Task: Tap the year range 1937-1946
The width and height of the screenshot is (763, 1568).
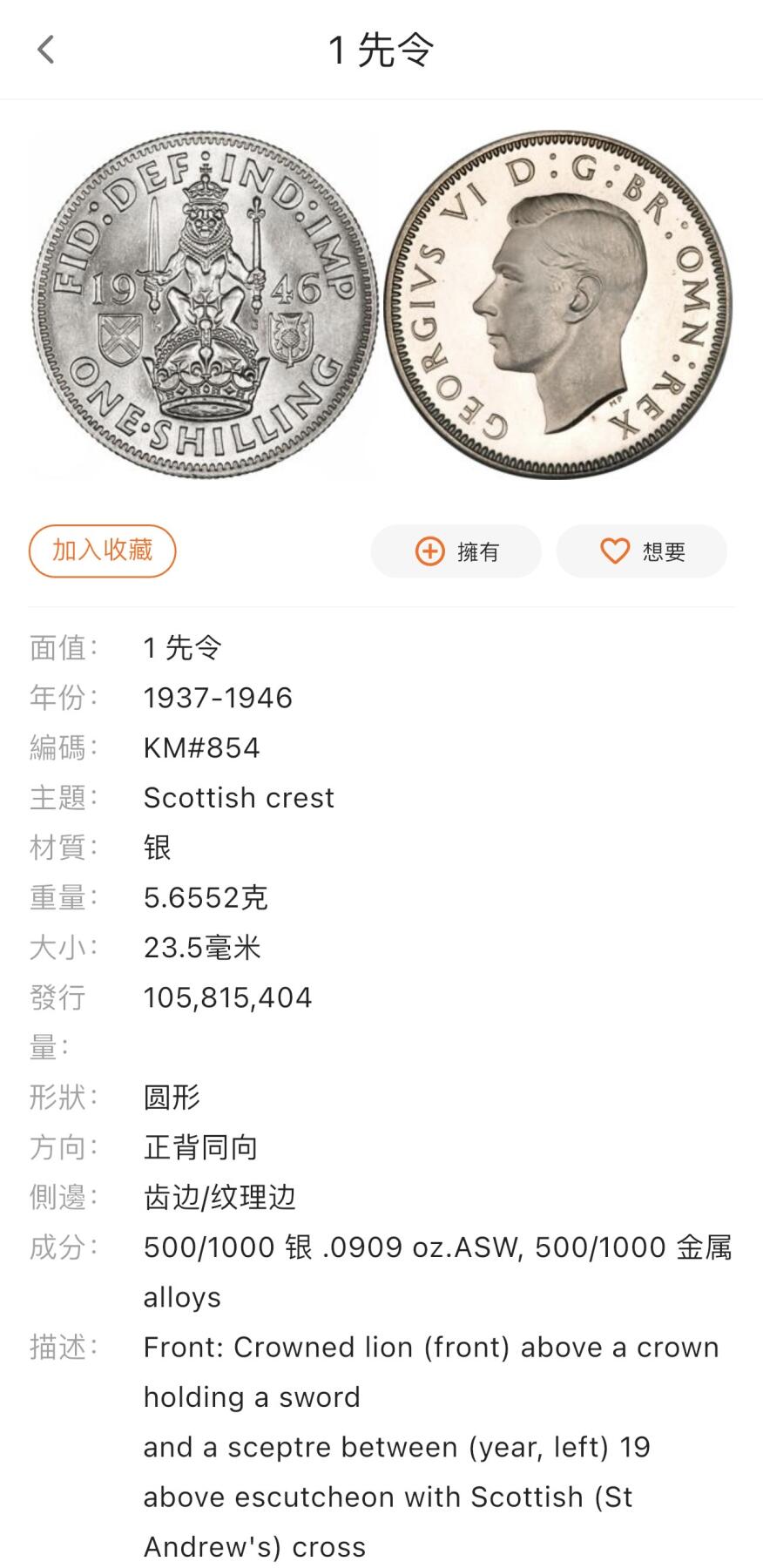Action: (x=219, y=697)
